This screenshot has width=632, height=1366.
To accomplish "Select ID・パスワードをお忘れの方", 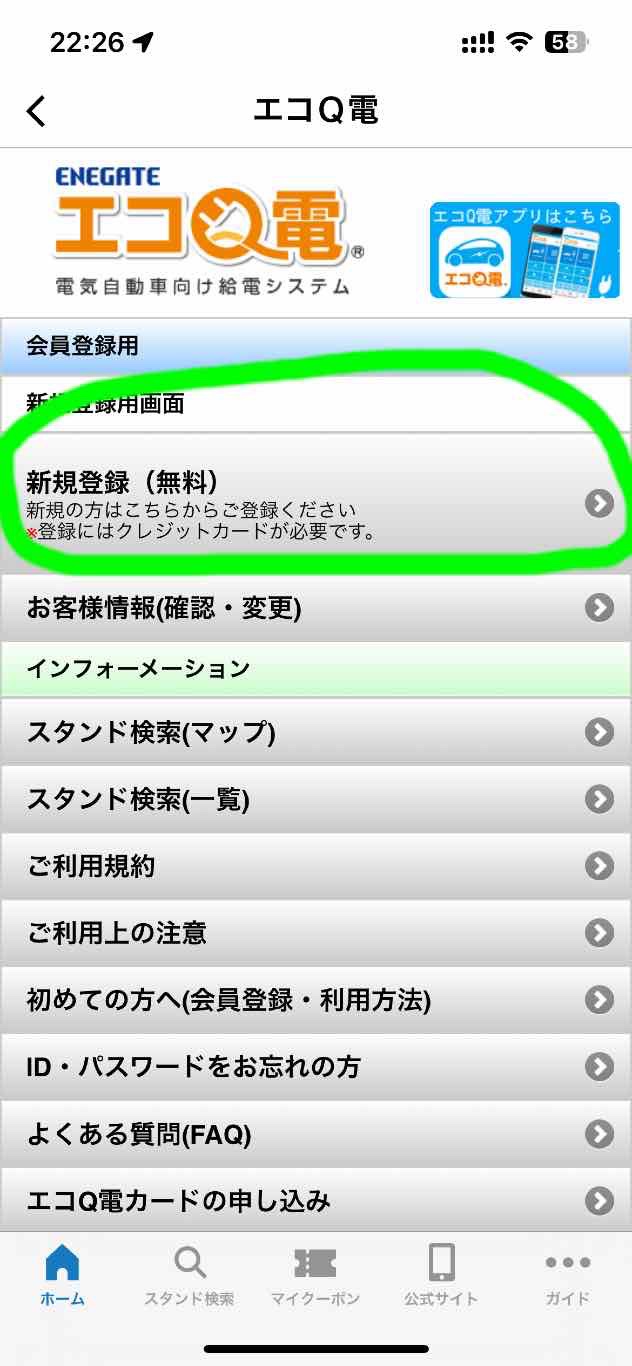I will [x=316, y=1067].
